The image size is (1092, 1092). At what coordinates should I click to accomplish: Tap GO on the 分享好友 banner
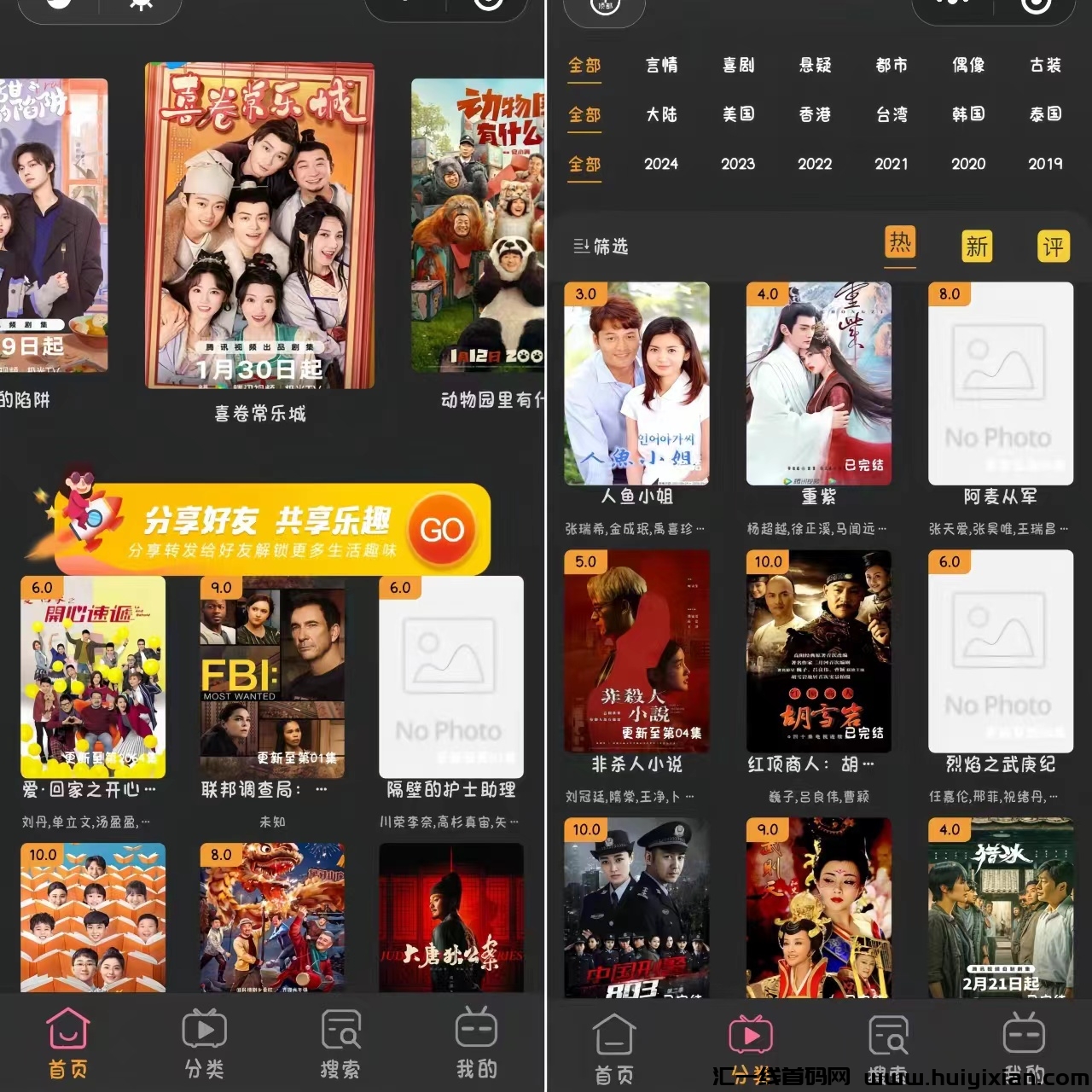[x=442, y=531]
